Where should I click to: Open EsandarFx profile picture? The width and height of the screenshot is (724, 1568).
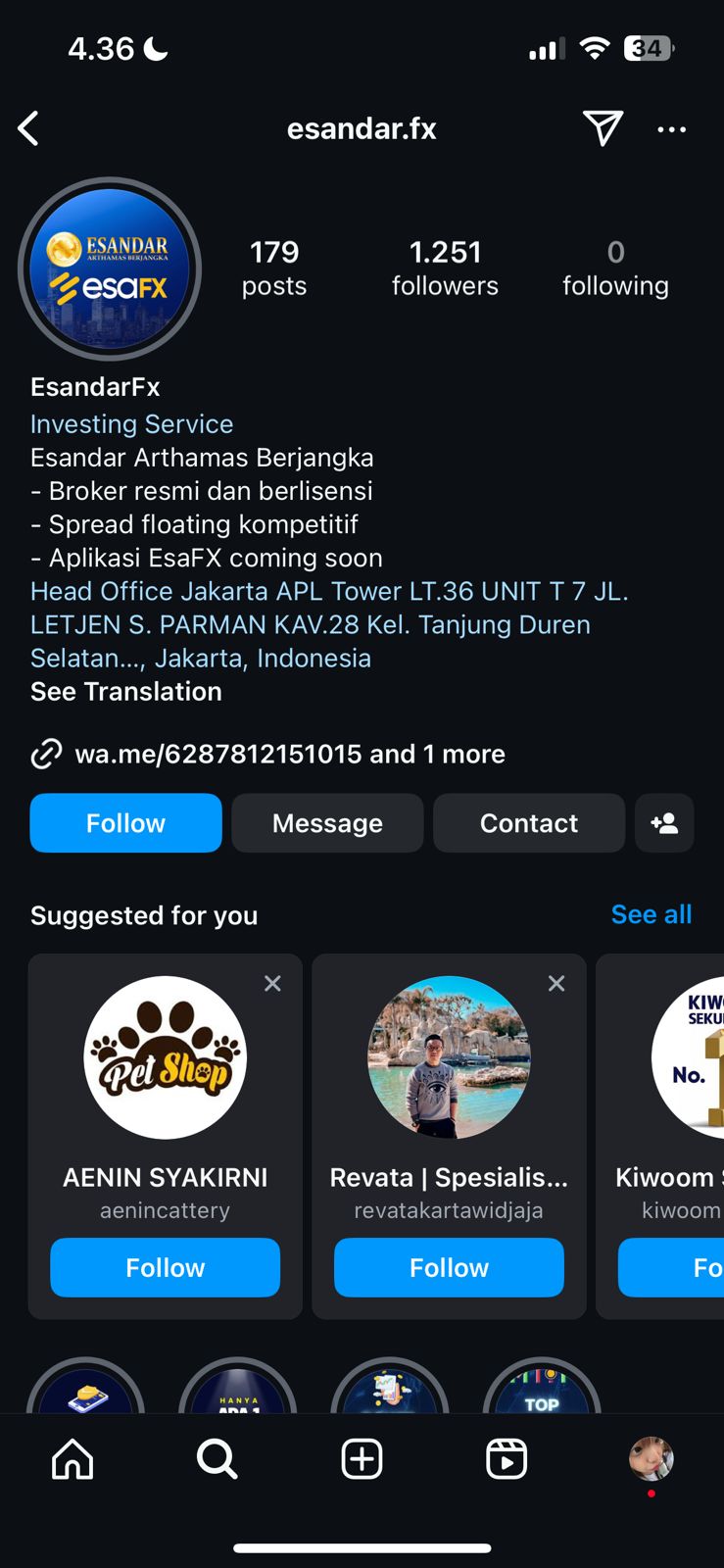coord(110,269)
